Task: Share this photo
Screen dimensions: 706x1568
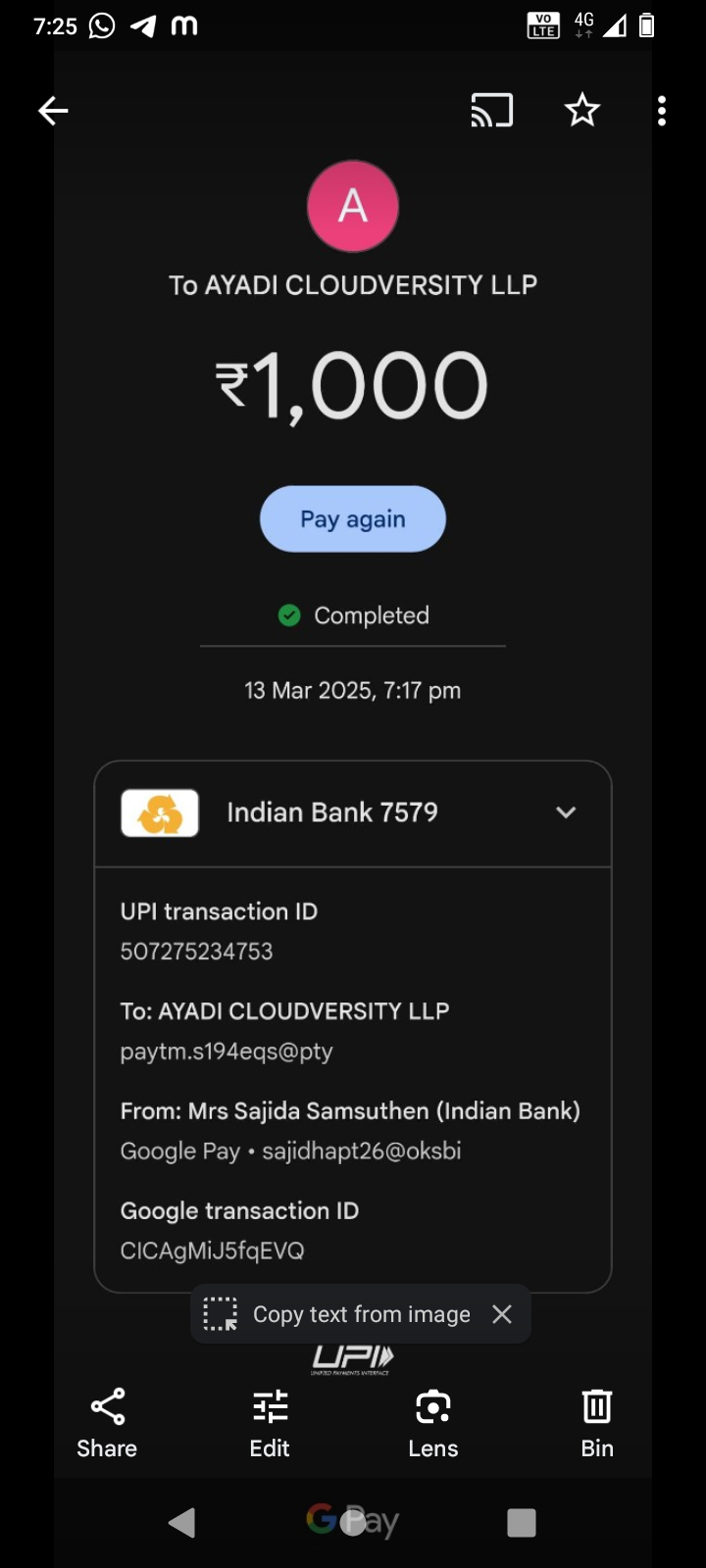Action: point(107,1423)
